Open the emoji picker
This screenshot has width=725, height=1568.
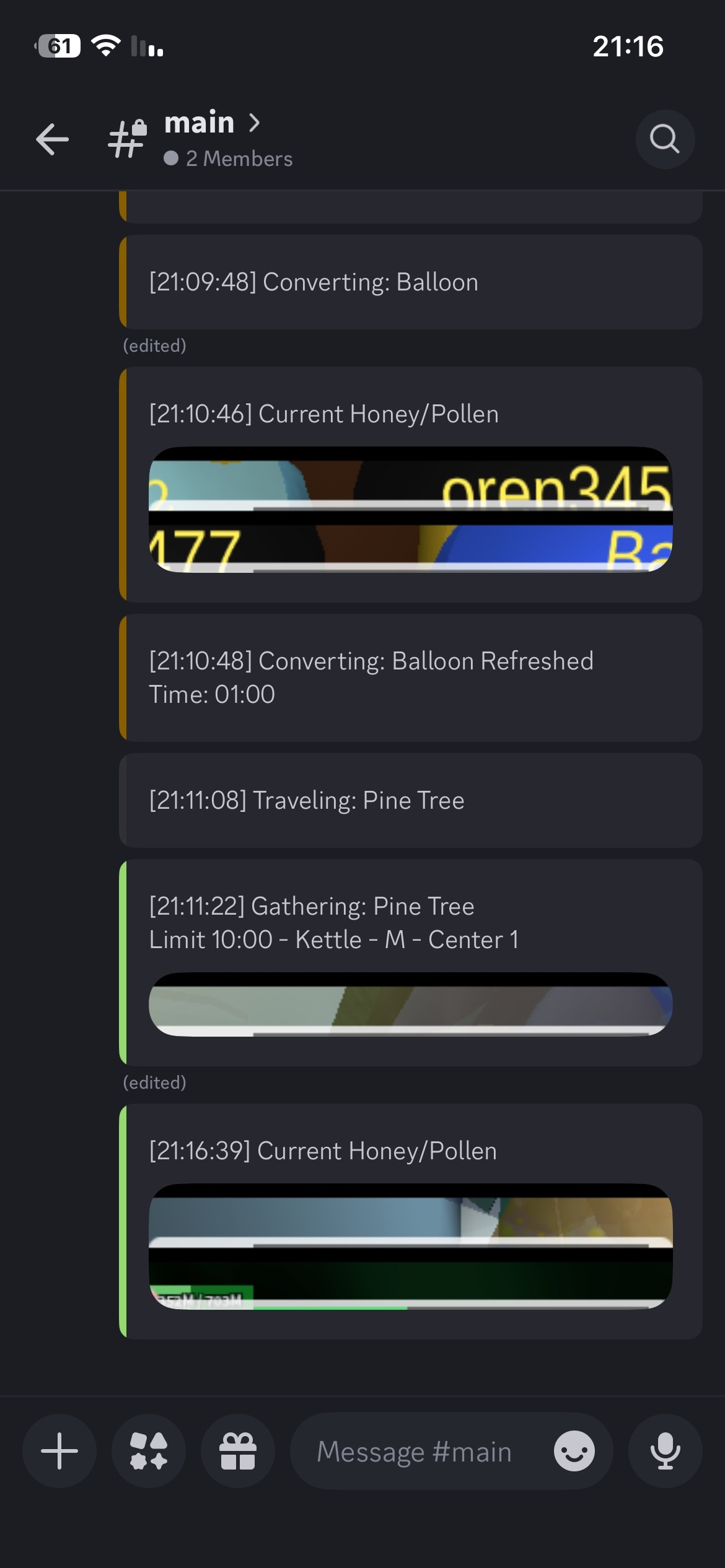pos(574,1451)
